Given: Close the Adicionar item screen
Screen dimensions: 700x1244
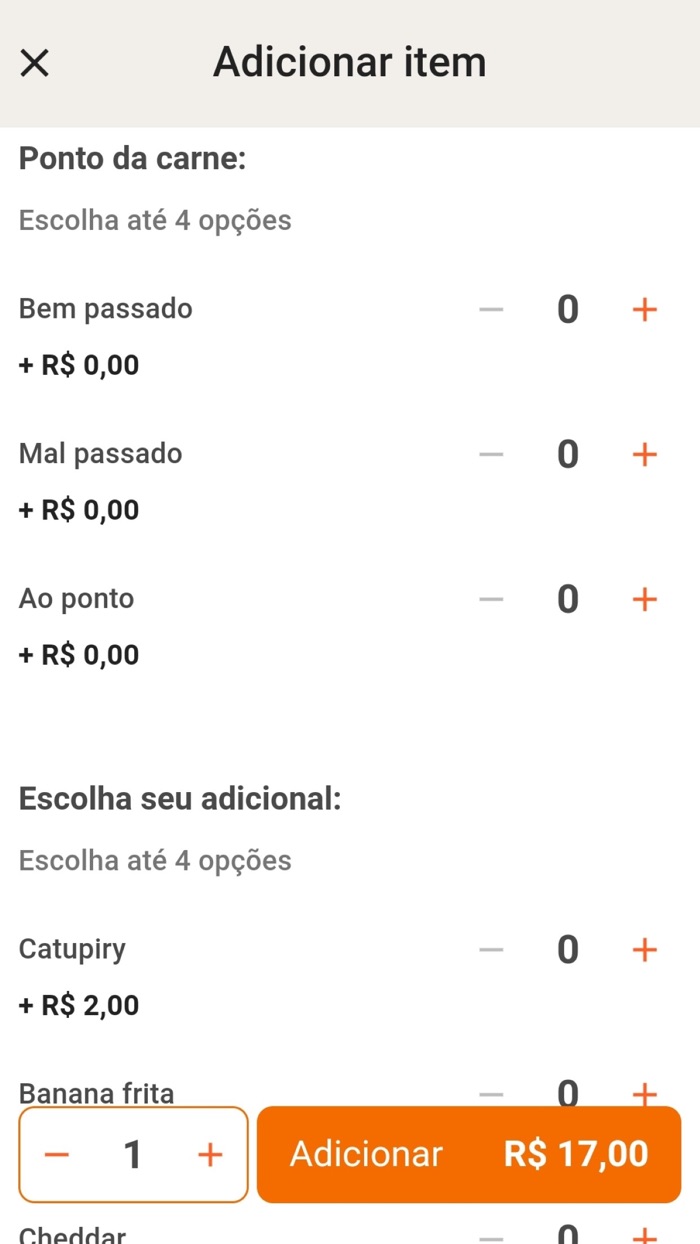Looking at the screenshot, I should click(x=35, y=63).
